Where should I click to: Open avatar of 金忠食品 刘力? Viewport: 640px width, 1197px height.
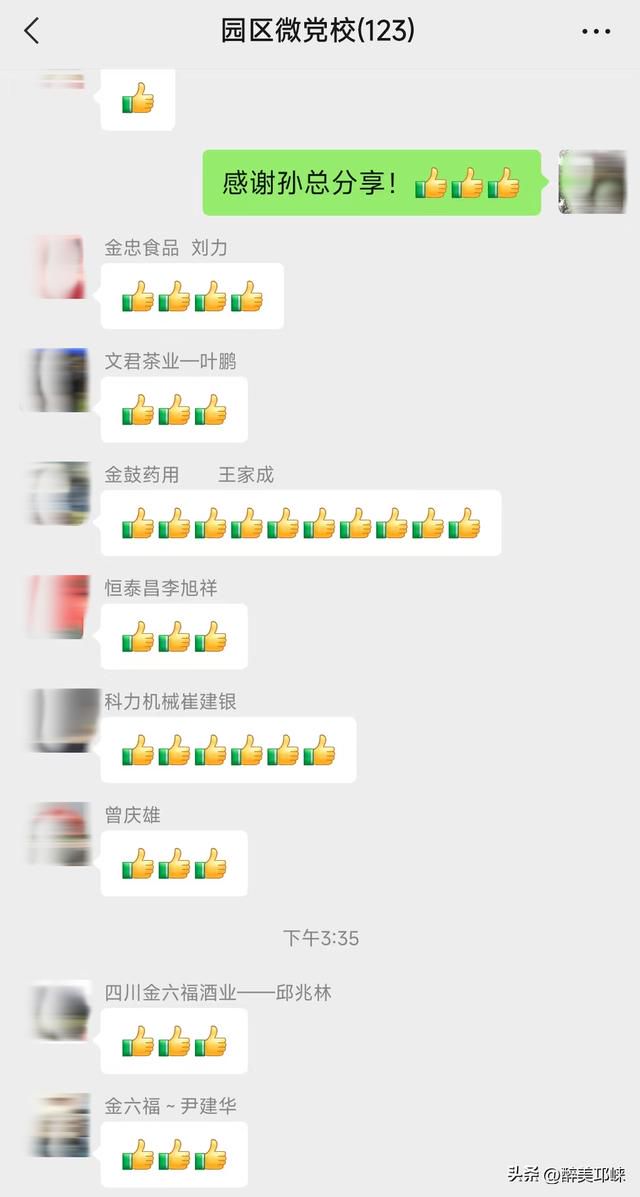coord(60,266)
